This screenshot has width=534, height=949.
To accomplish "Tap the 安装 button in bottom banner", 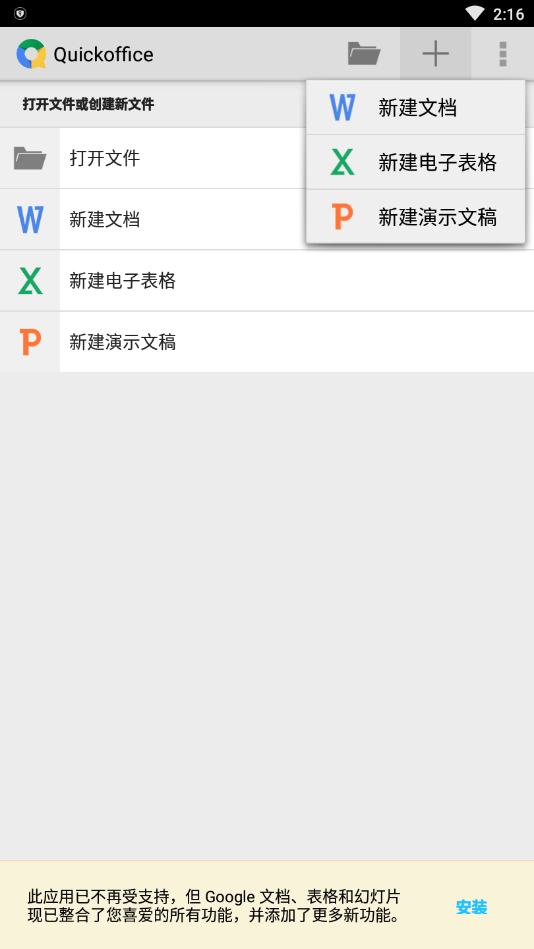I will pyautogui.click(x=471, y=907).
